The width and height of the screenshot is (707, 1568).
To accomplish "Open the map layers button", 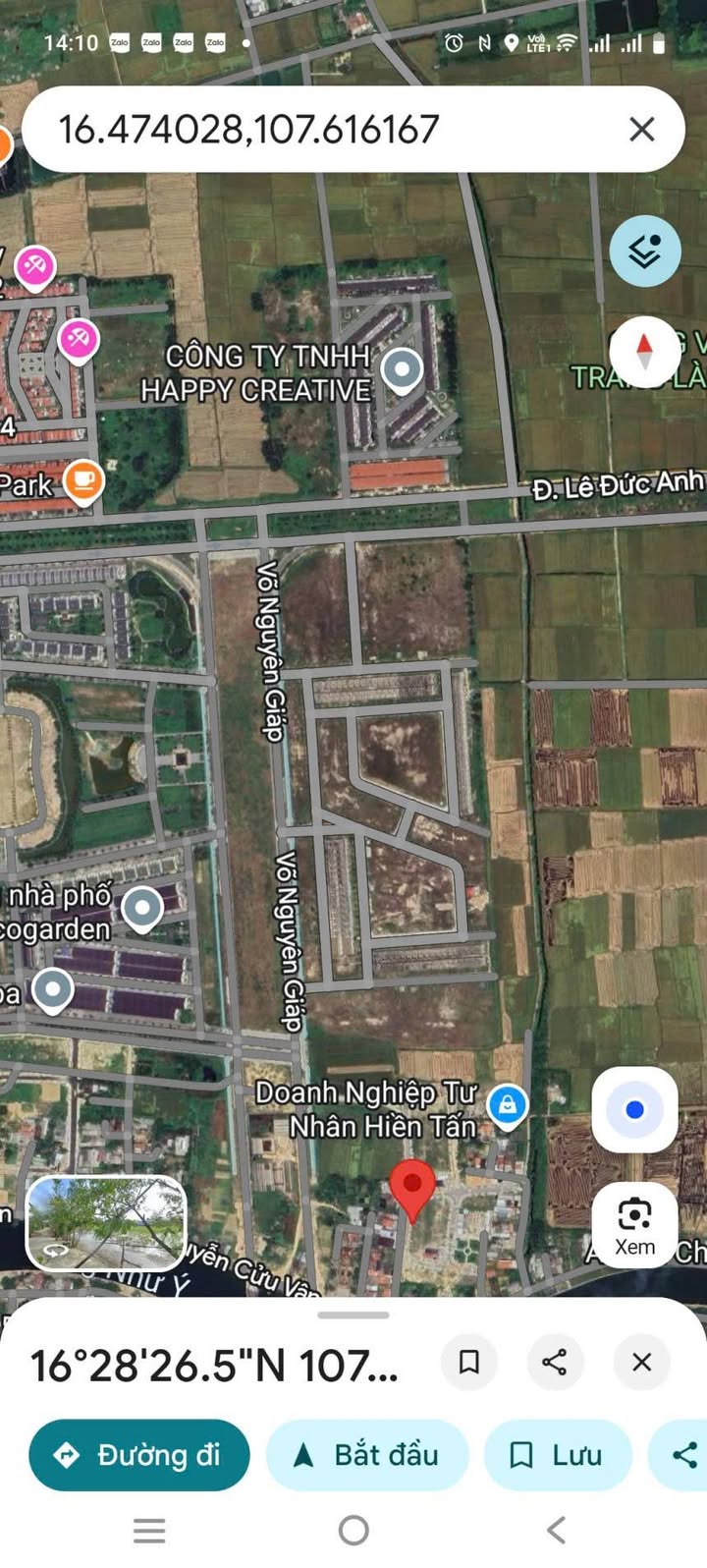I will click(x=645, y=252).
